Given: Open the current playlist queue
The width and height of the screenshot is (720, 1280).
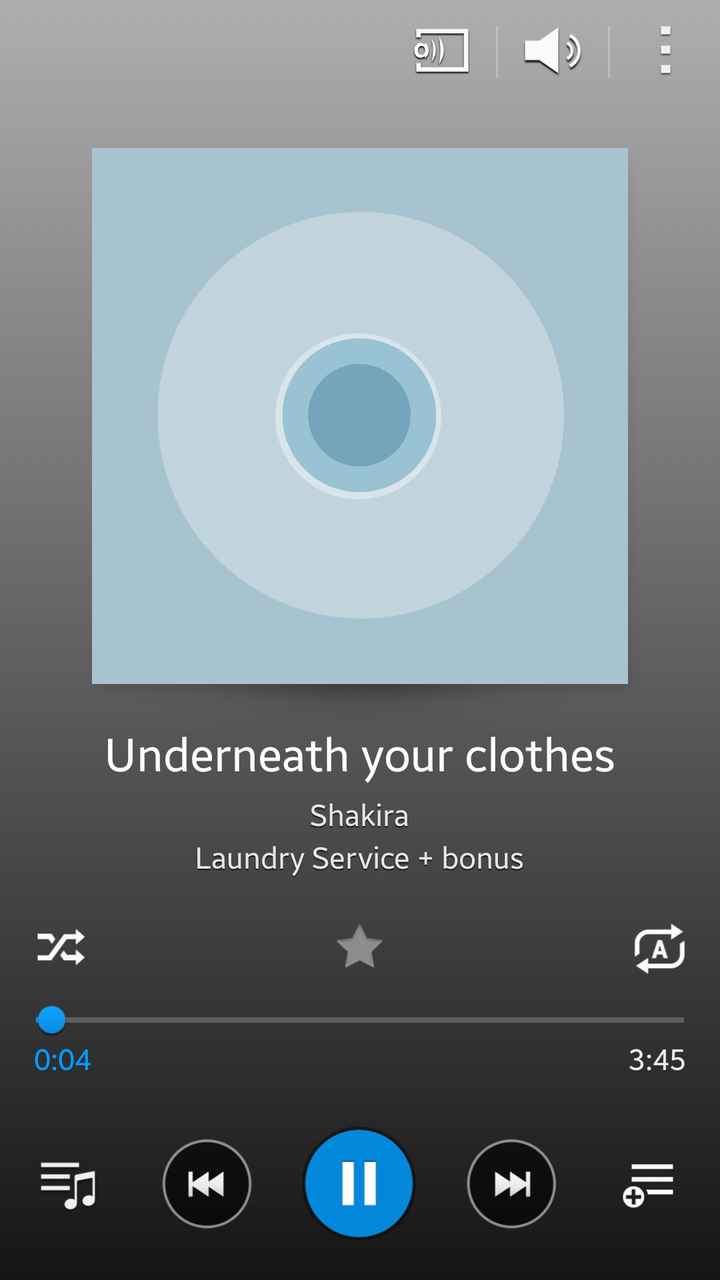Looking at the screenshot, I should coord(67,1185).
